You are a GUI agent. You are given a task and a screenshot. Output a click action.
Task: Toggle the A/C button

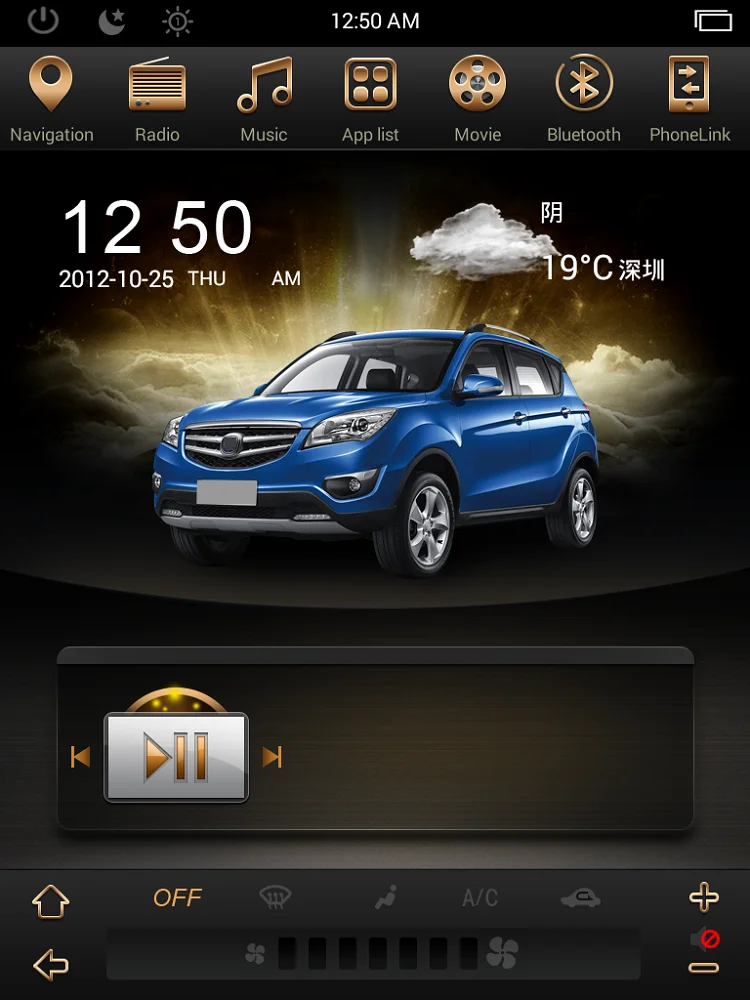(x=480, y=898)
